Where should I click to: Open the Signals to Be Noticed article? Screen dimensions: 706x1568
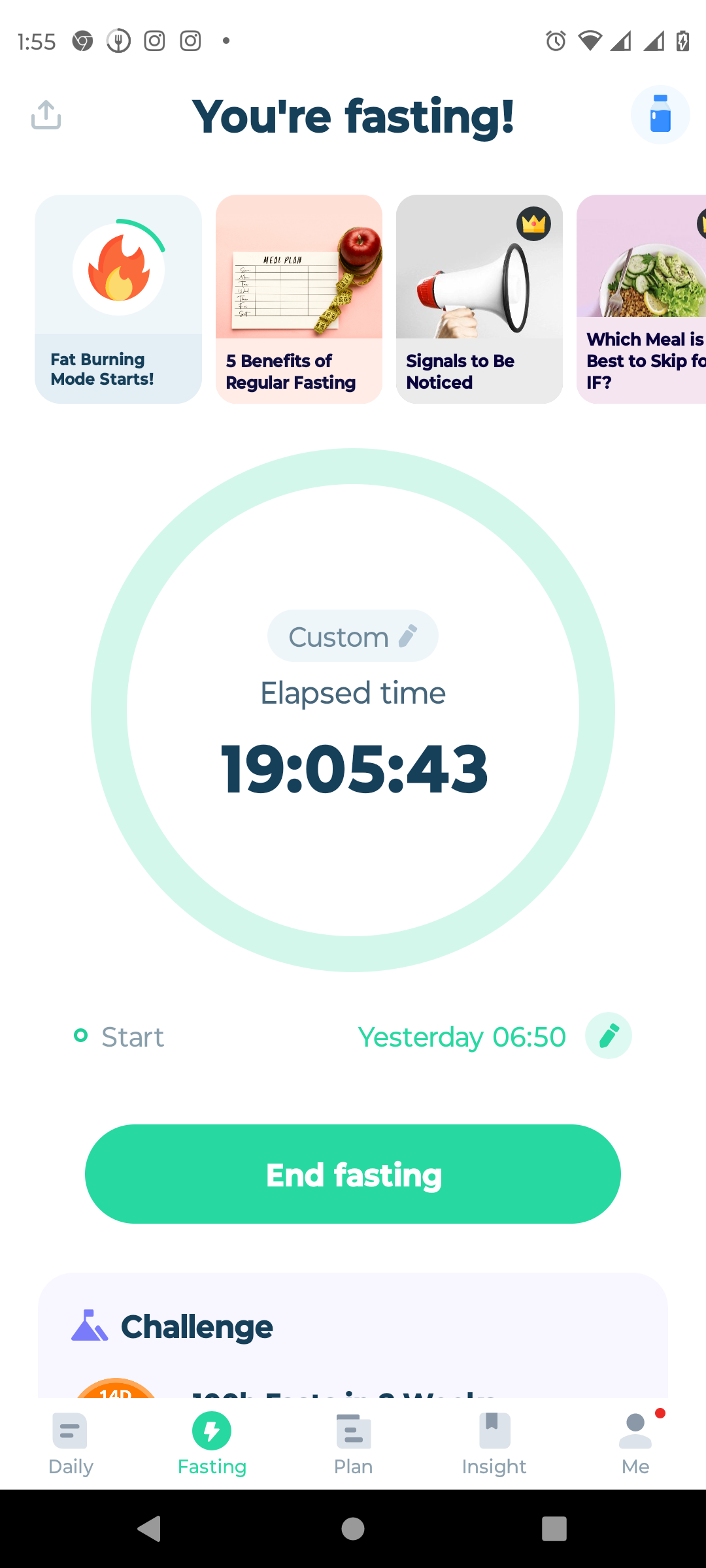(479, 299)
